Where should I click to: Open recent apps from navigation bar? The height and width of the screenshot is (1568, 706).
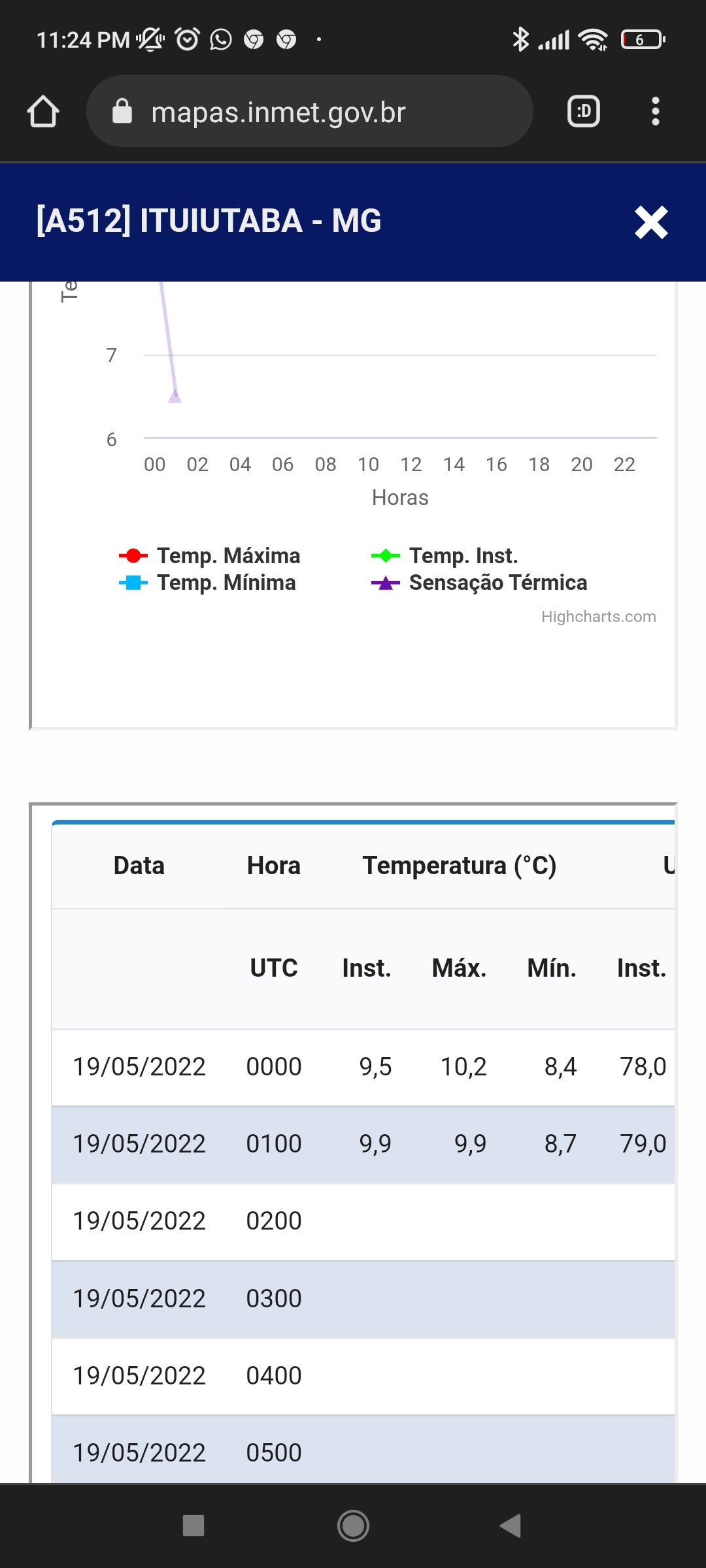click(193, 1526)
